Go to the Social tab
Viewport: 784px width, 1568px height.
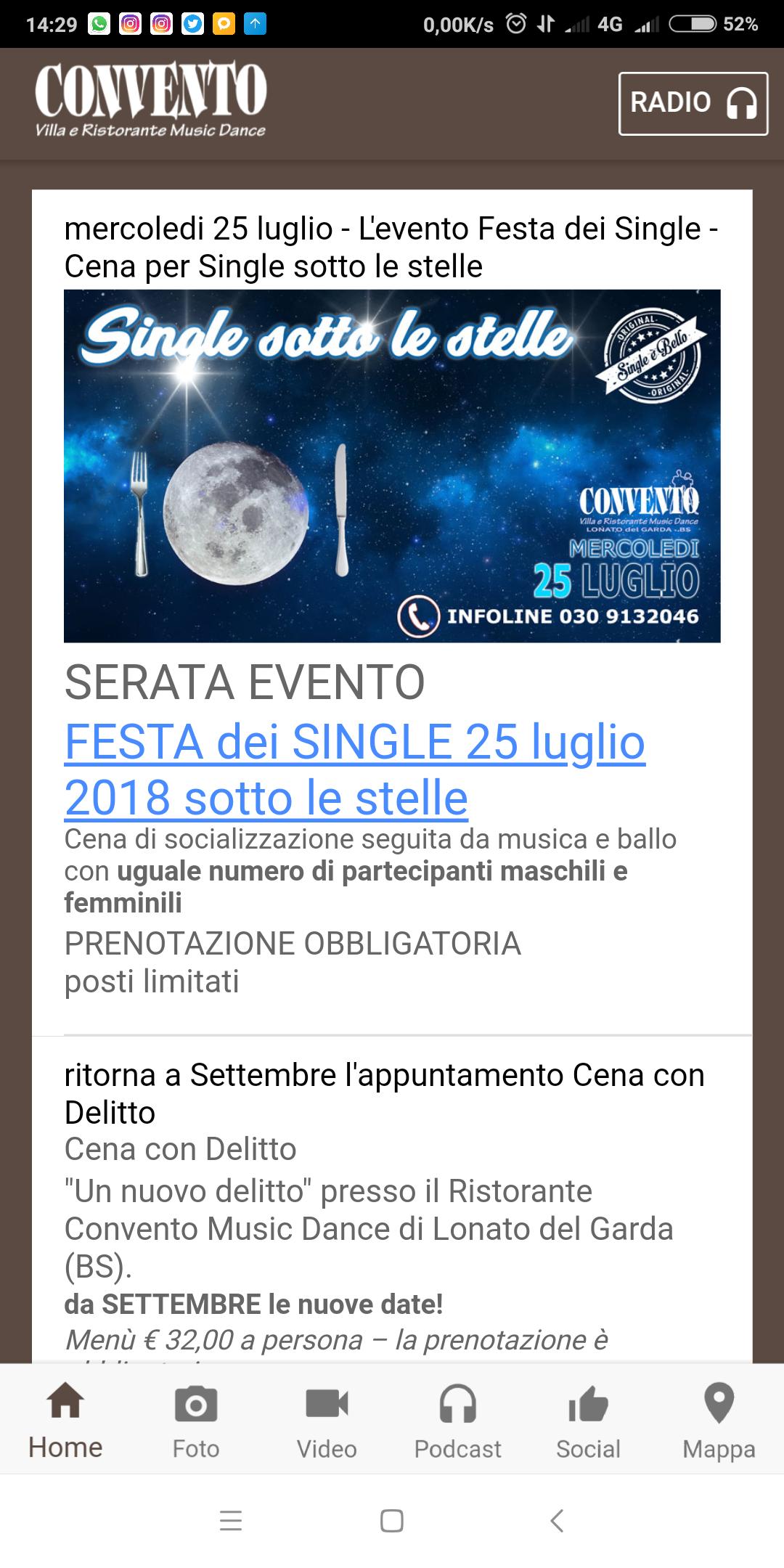588,1421
